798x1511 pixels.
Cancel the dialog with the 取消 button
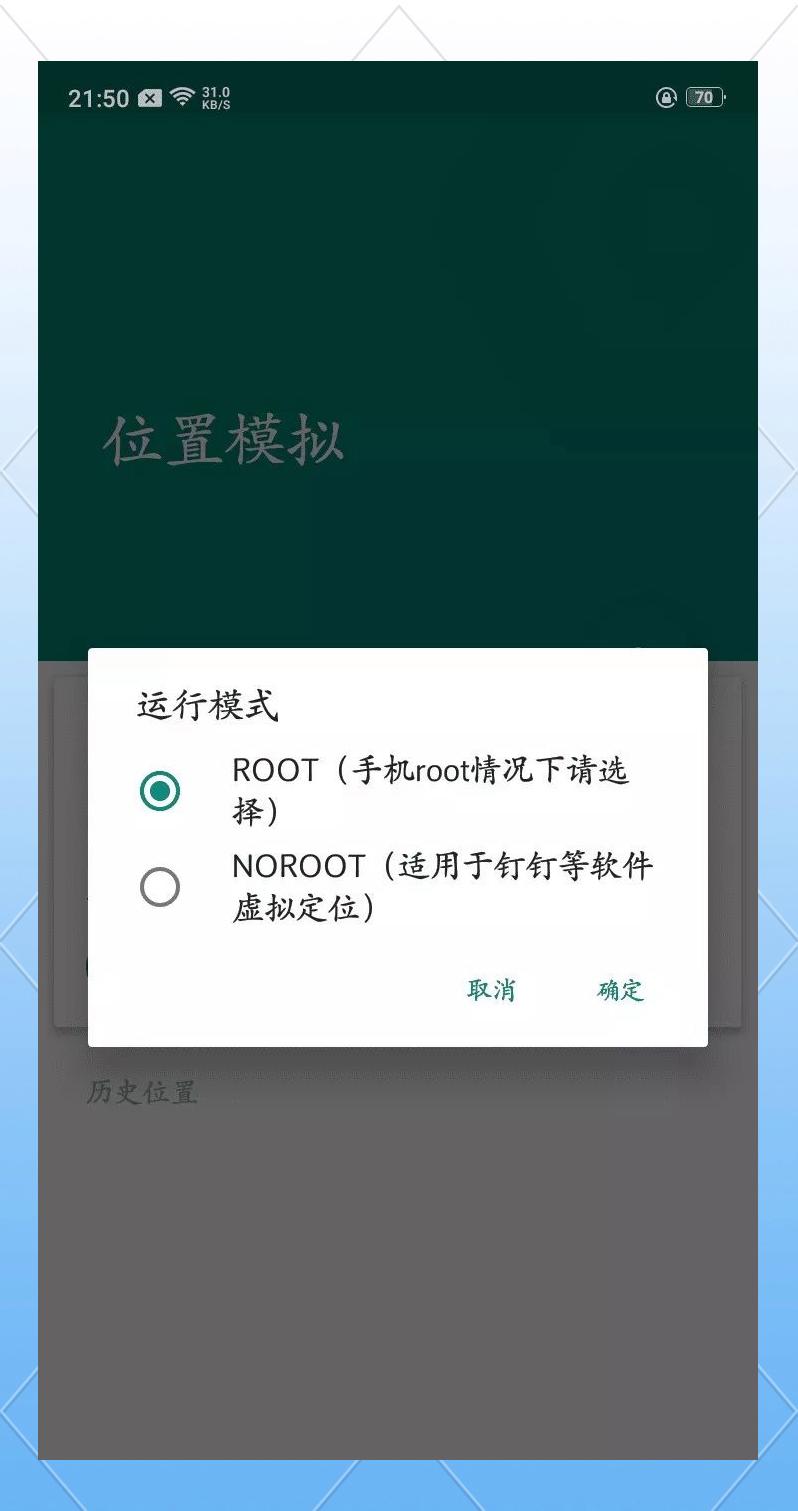click(491, 991)
